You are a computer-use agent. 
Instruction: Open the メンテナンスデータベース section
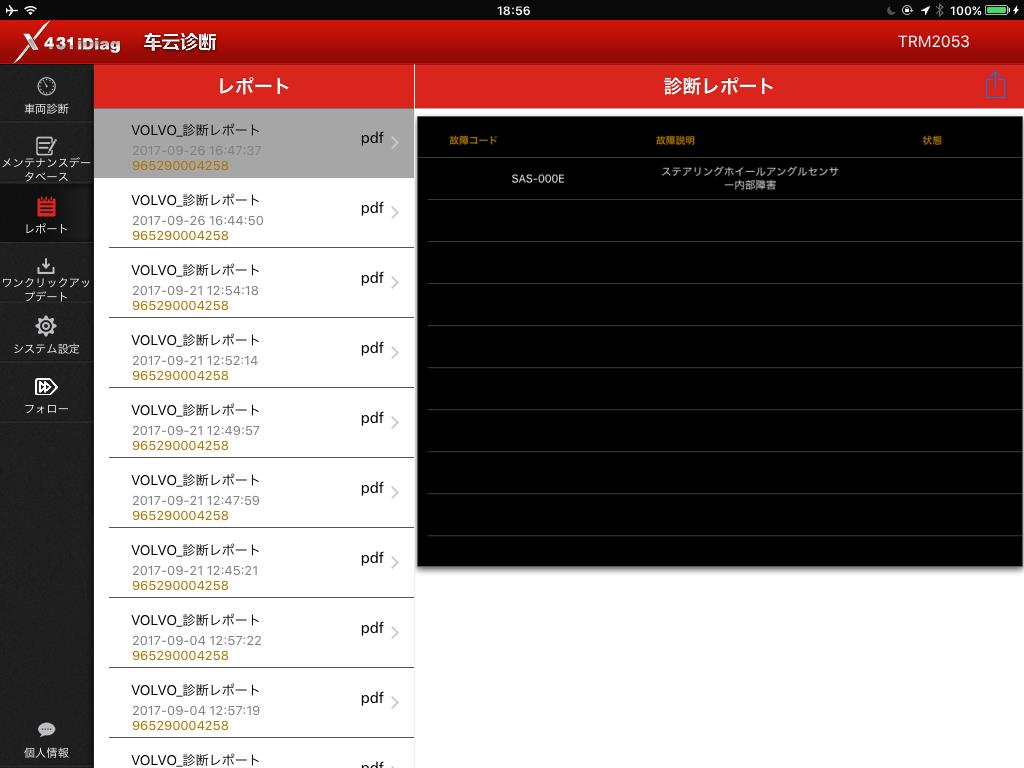(46, 155)
